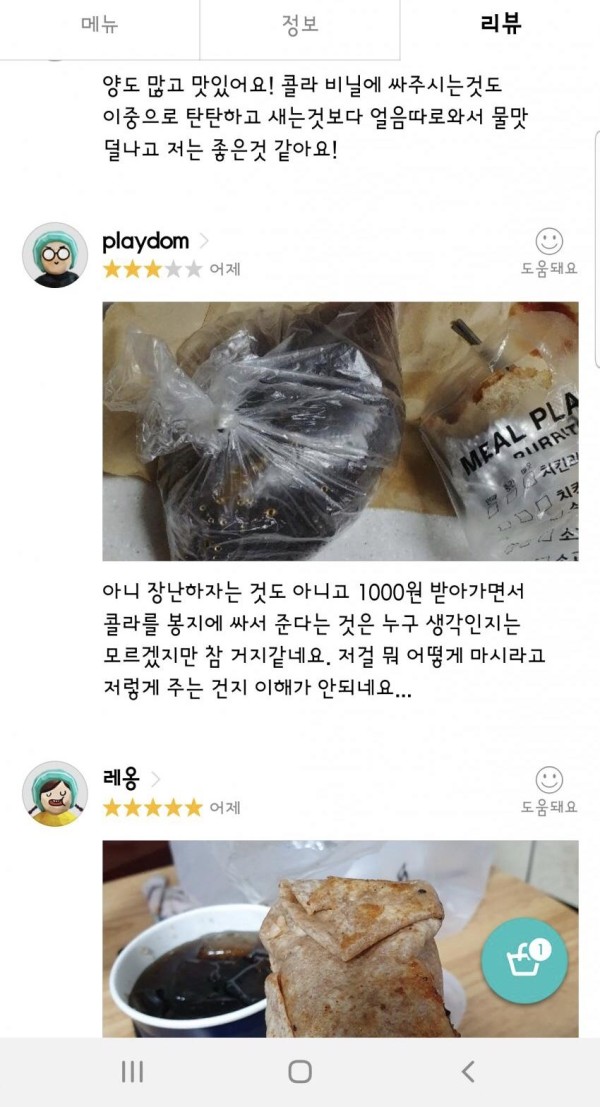Go back with system back button
The width and height of the screenshot is (600, 1107).
coord(467,1071)
